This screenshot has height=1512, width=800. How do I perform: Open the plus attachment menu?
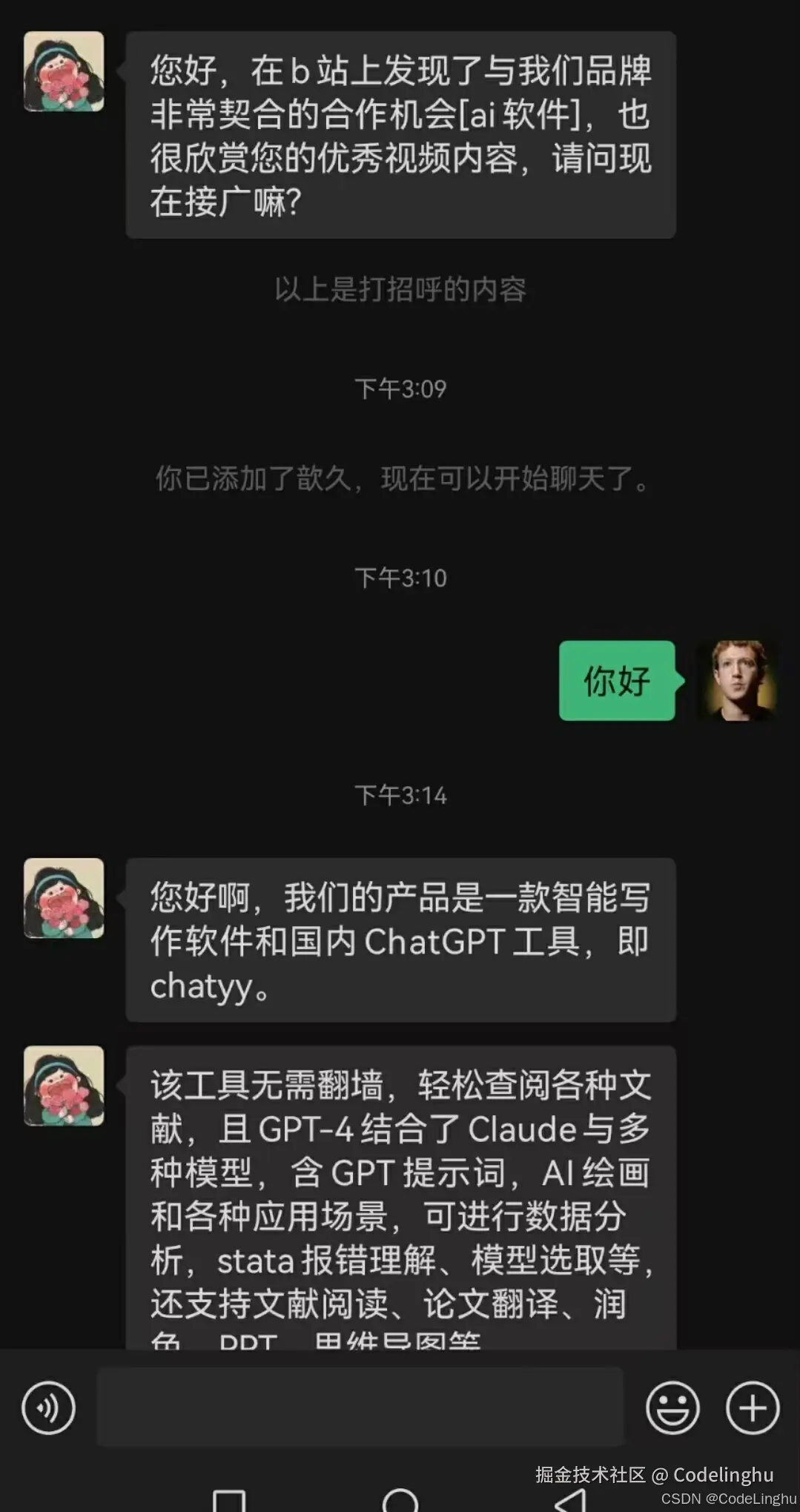tap(752, 1407)
